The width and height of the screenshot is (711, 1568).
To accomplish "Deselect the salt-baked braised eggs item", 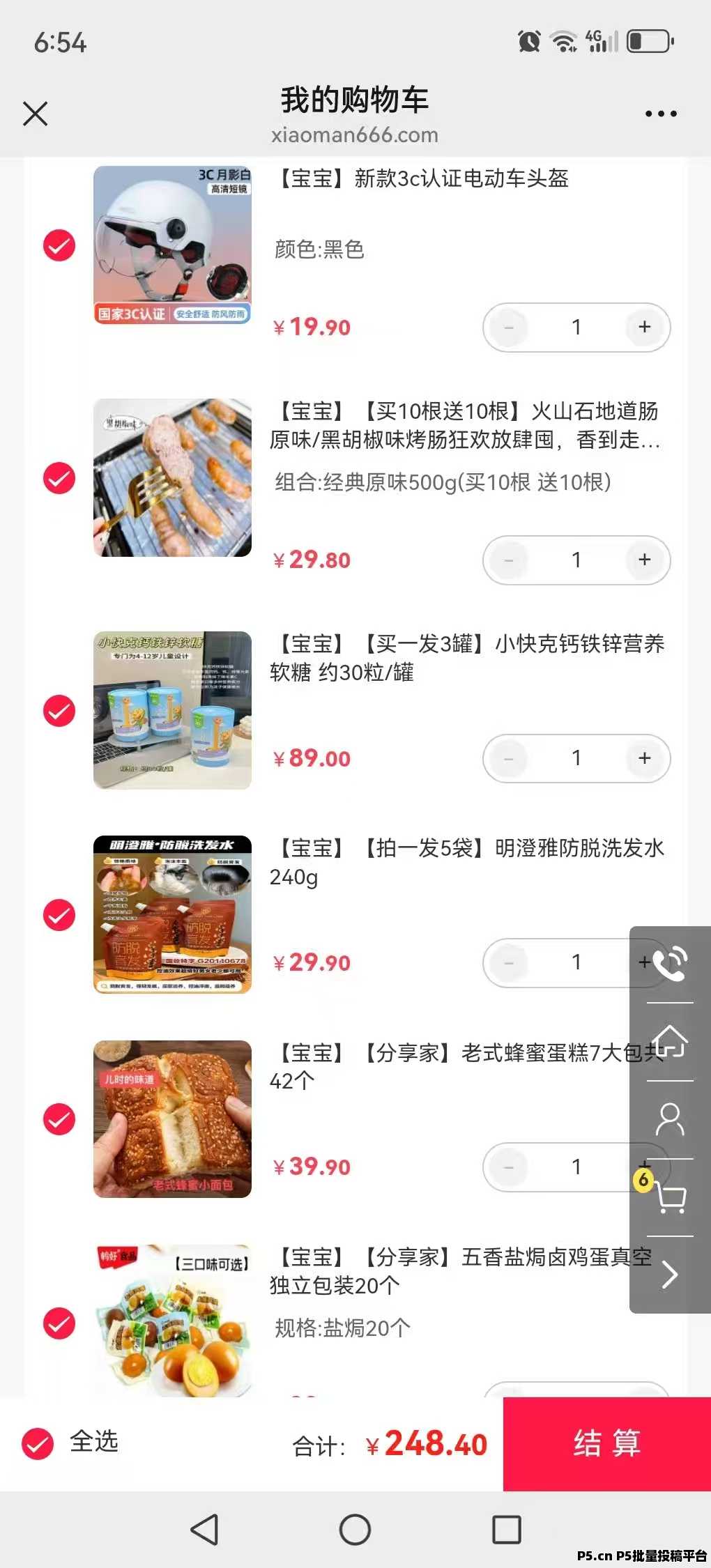I will [x=59, y=1323].
